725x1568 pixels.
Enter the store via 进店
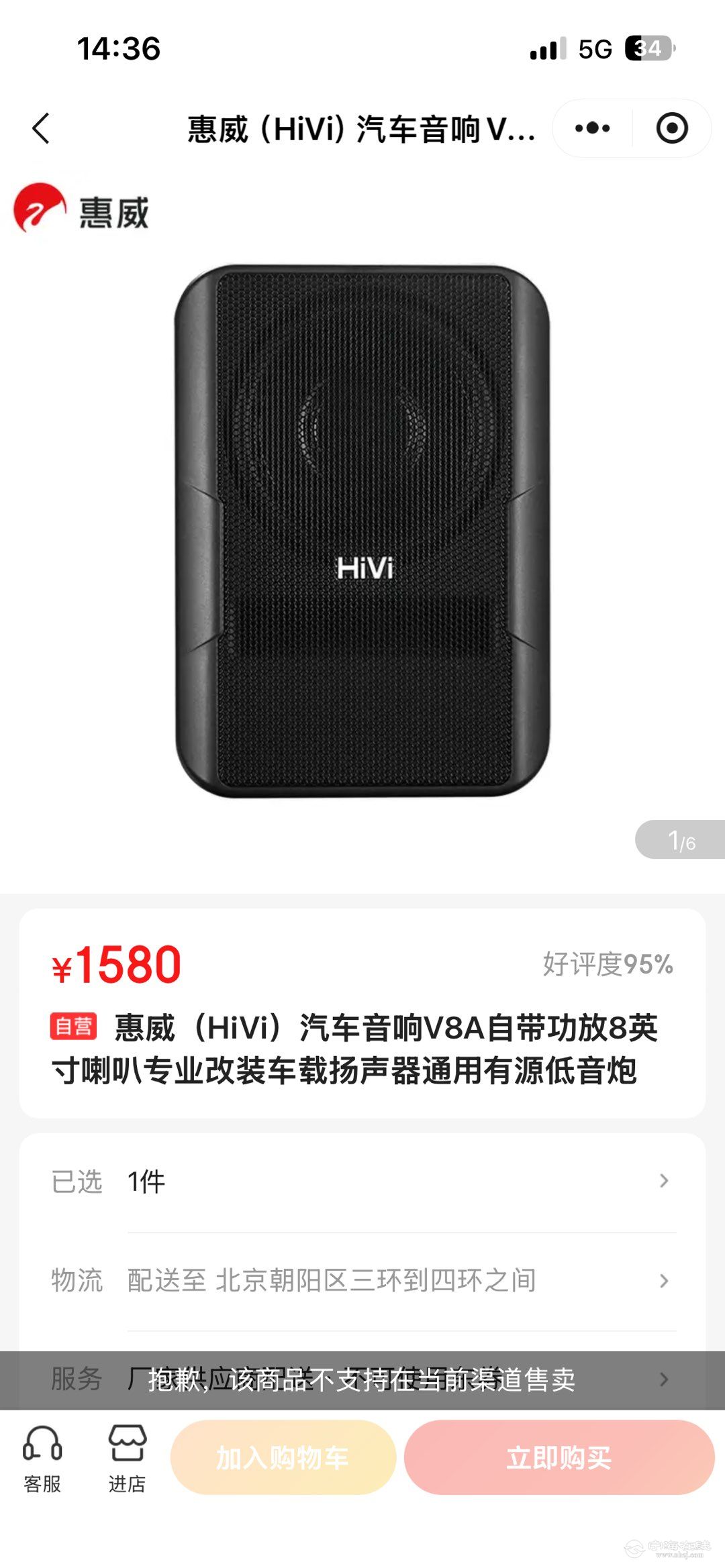coord(127,1460)
